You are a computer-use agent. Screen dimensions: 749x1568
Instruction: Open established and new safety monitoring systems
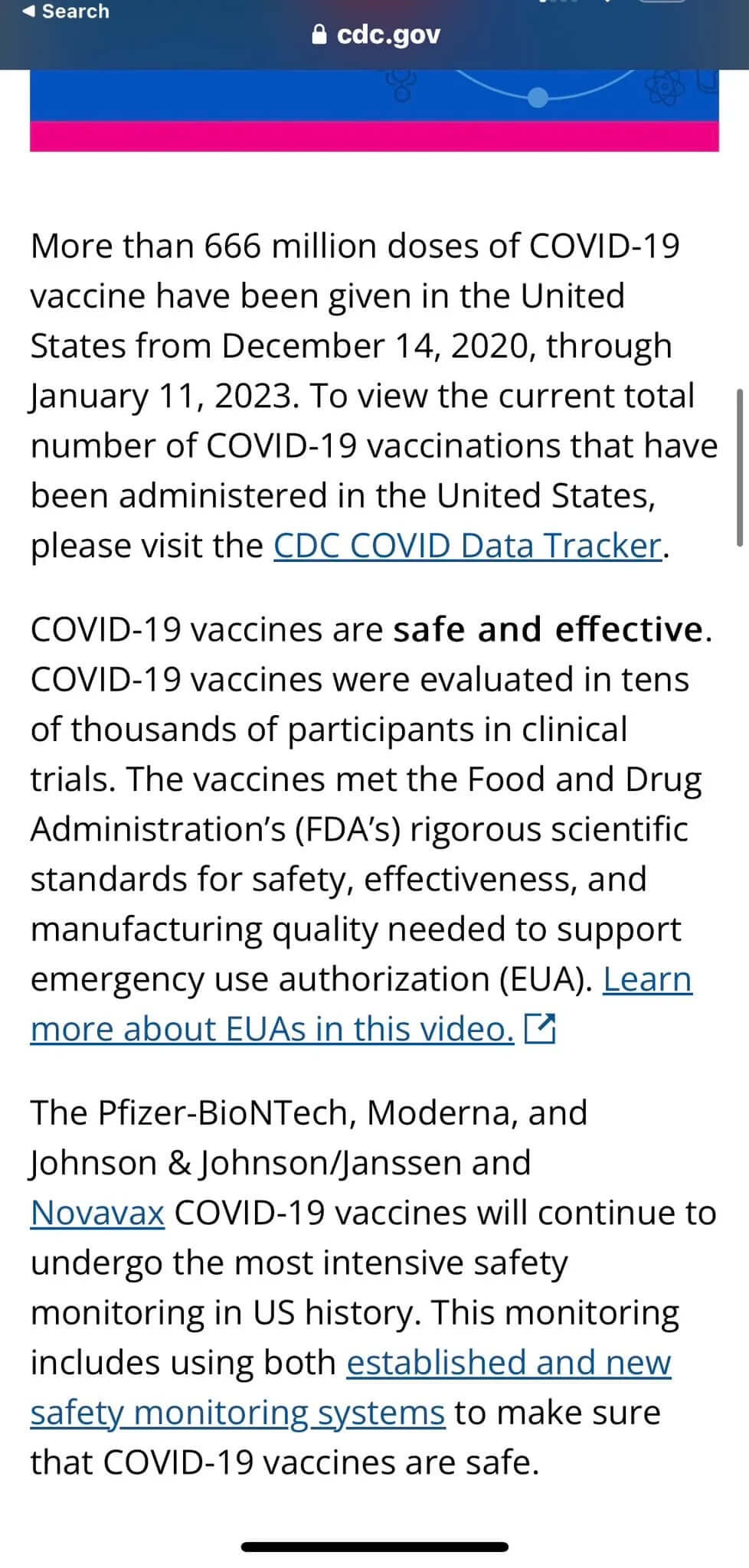509,1363
